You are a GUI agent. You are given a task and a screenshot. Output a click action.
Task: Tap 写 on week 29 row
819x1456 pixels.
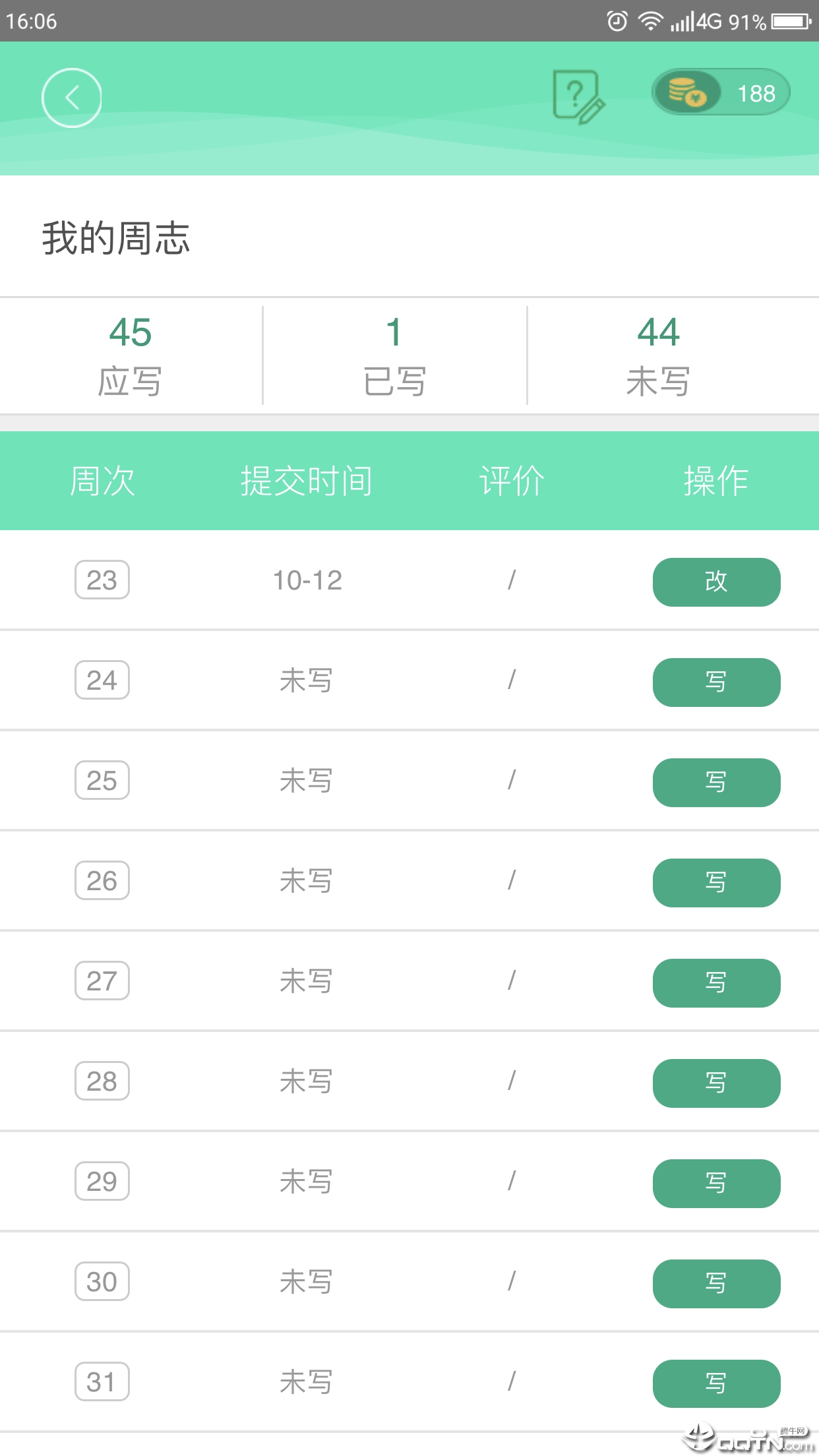716,1183
